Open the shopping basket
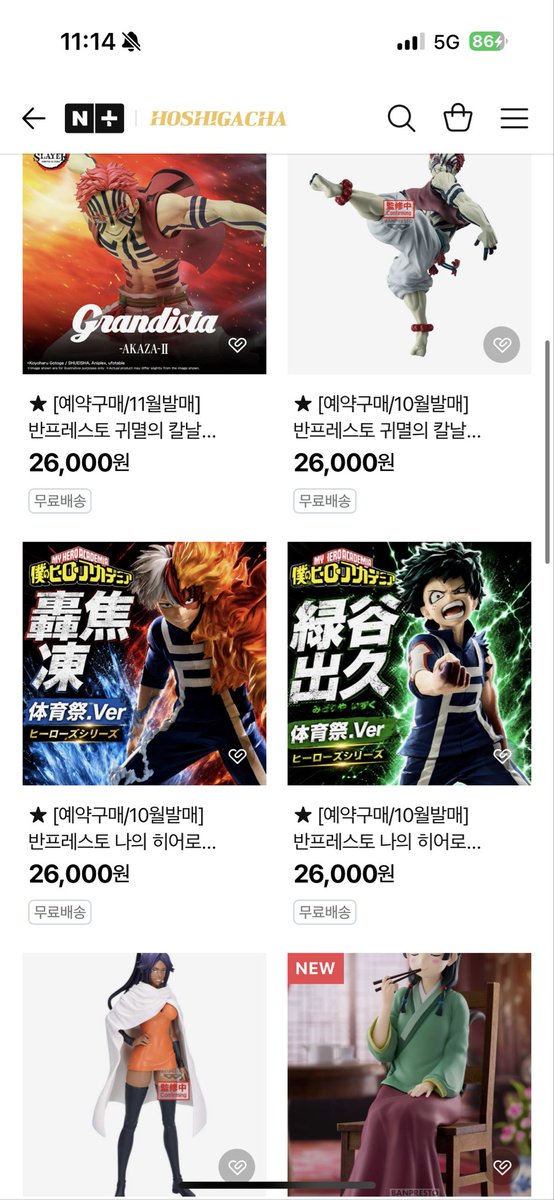 click(x=458, y=118)
